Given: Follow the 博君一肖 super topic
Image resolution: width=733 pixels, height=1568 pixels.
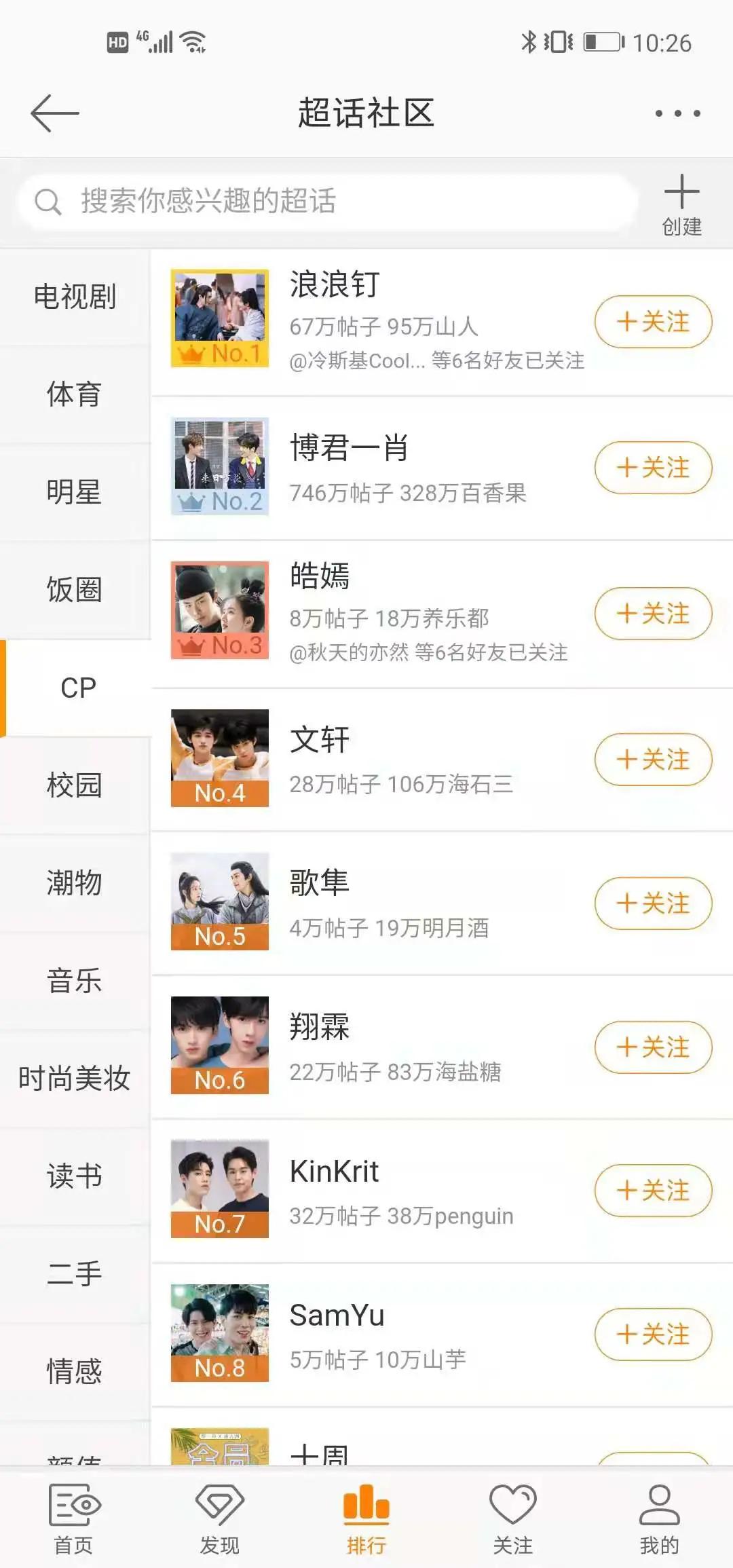Looking at the screenshot, I should [x=652, y=468].
